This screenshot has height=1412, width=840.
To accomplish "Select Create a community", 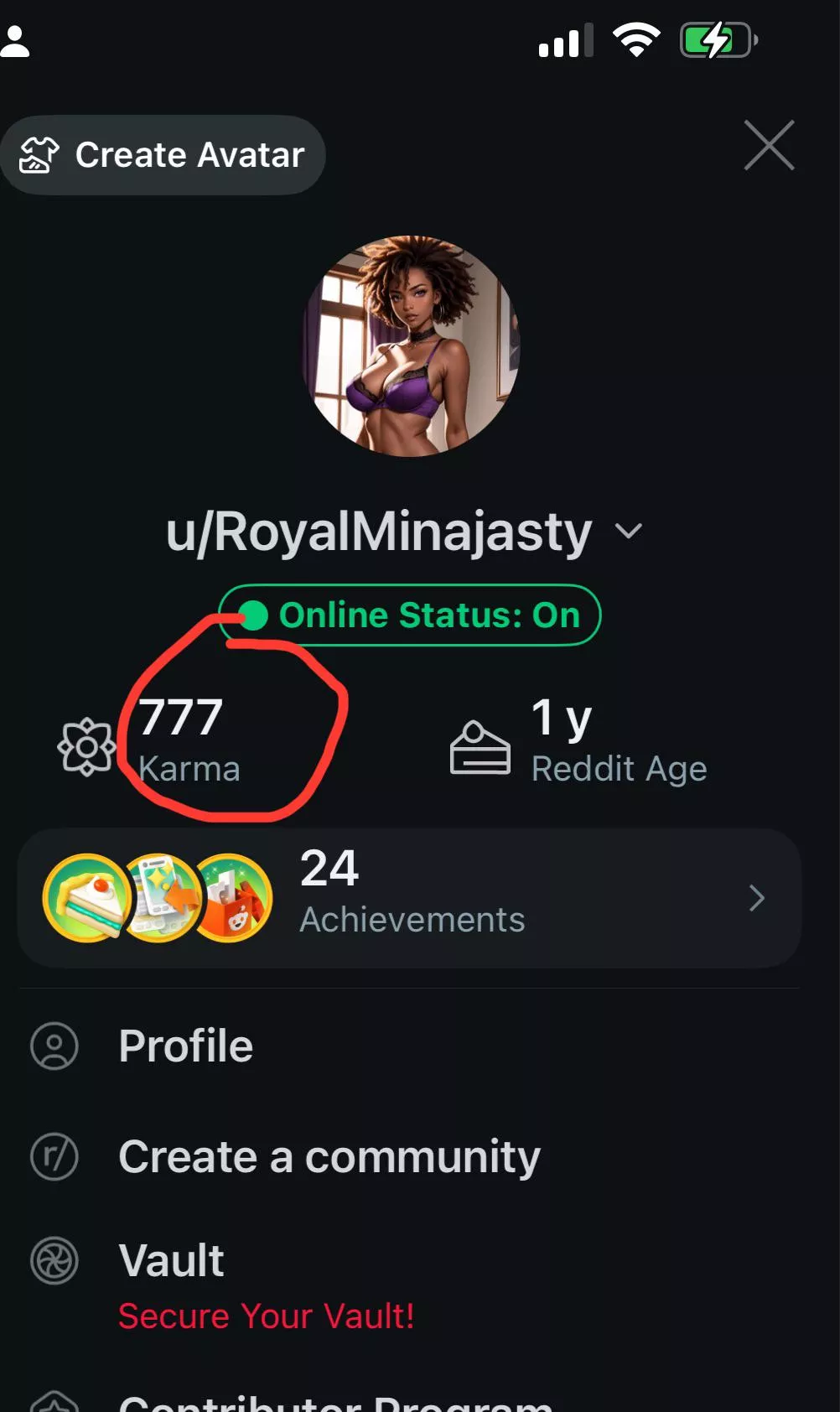I will tap(329, 1157).
